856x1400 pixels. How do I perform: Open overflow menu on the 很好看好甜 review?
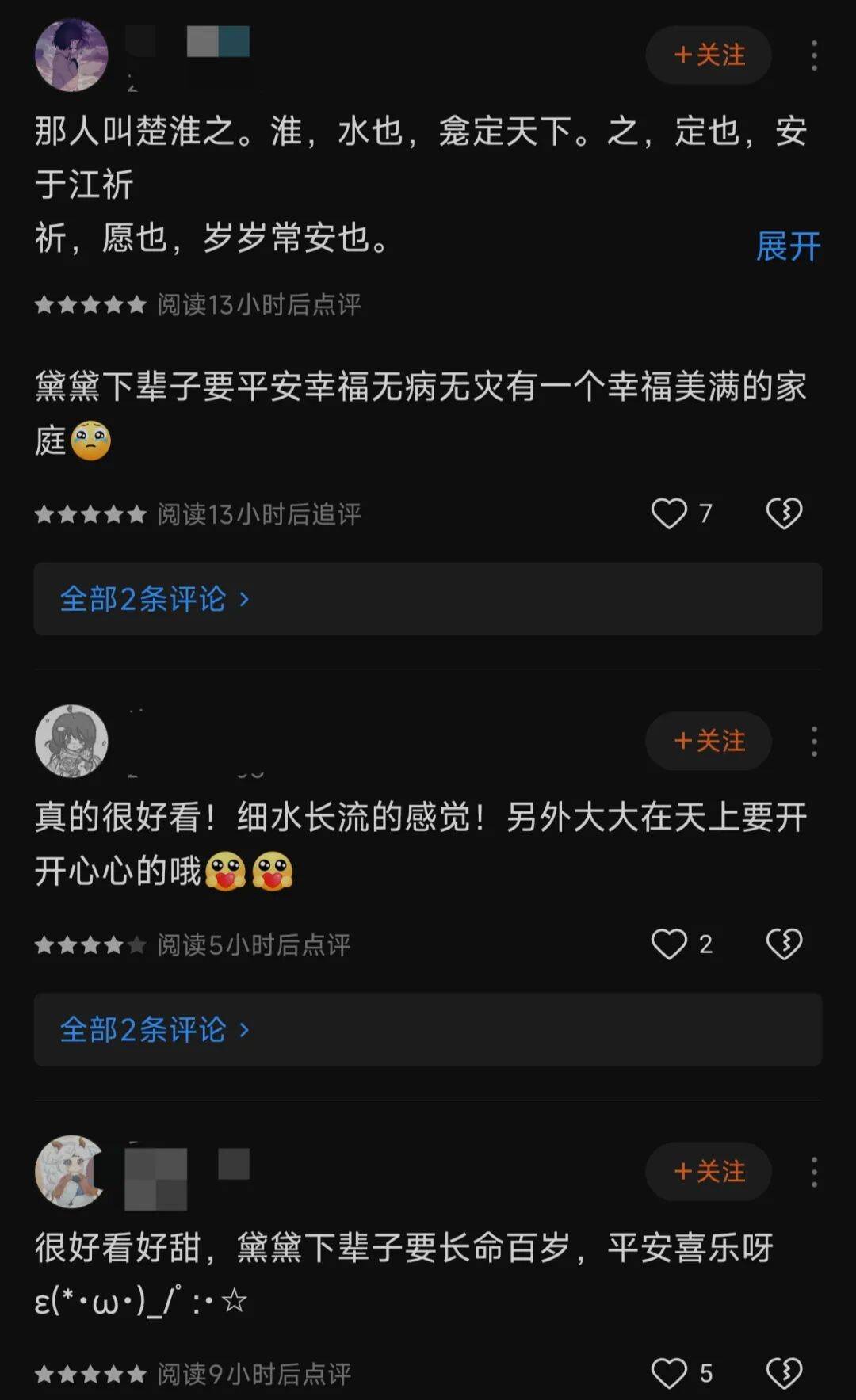click(814, 1172)
